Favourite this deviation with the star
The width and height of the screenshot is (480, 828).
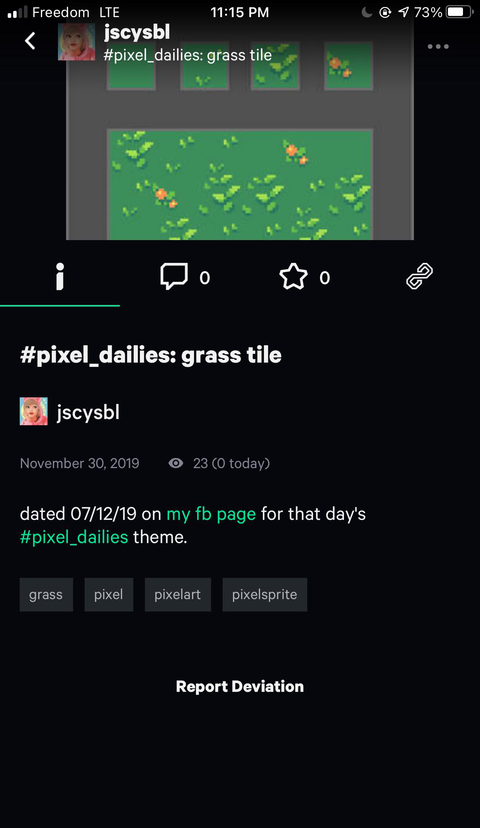coord(305,277)
